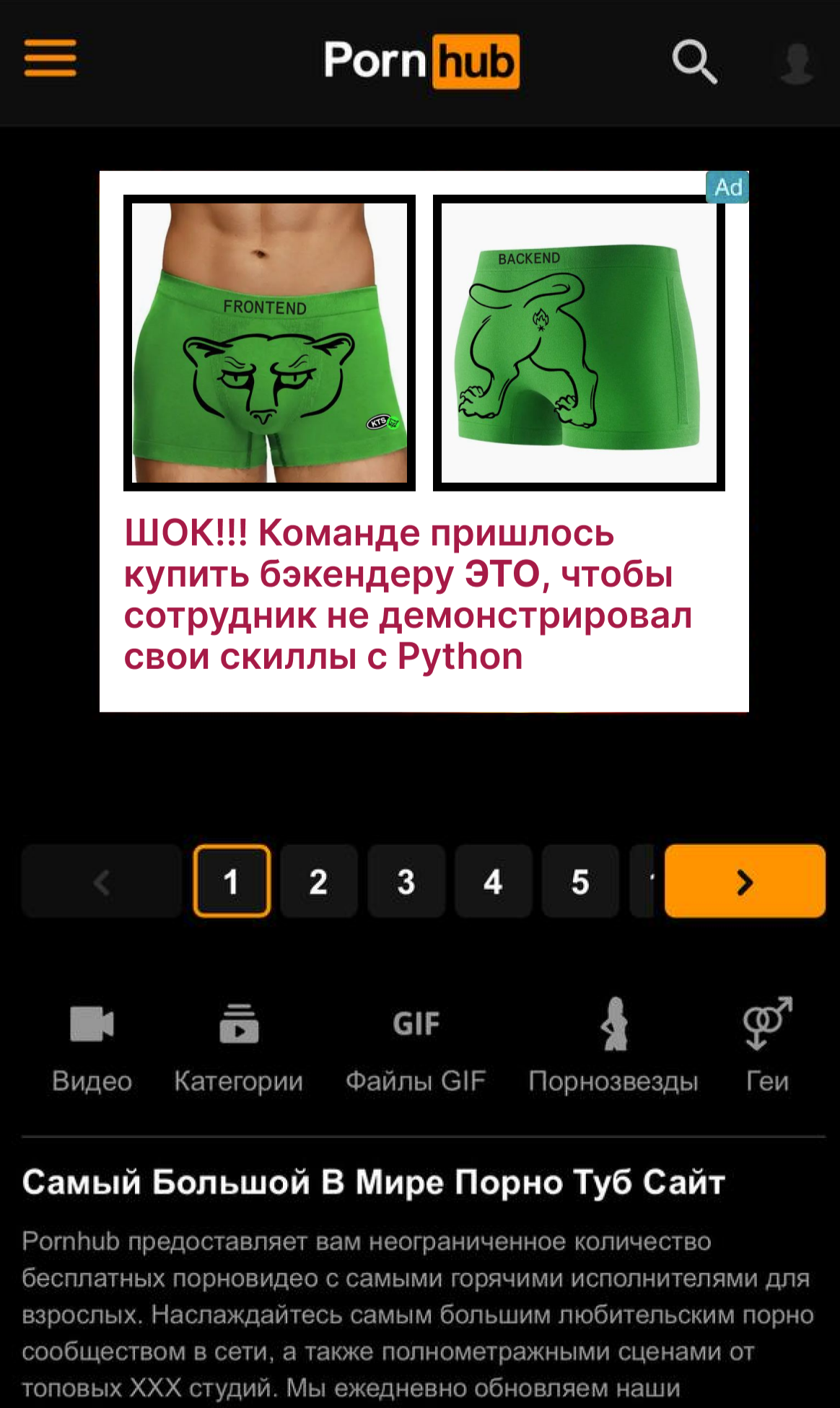Select page 5
The width and height of the screenshot is (840, 1408).
pos(580,881)
